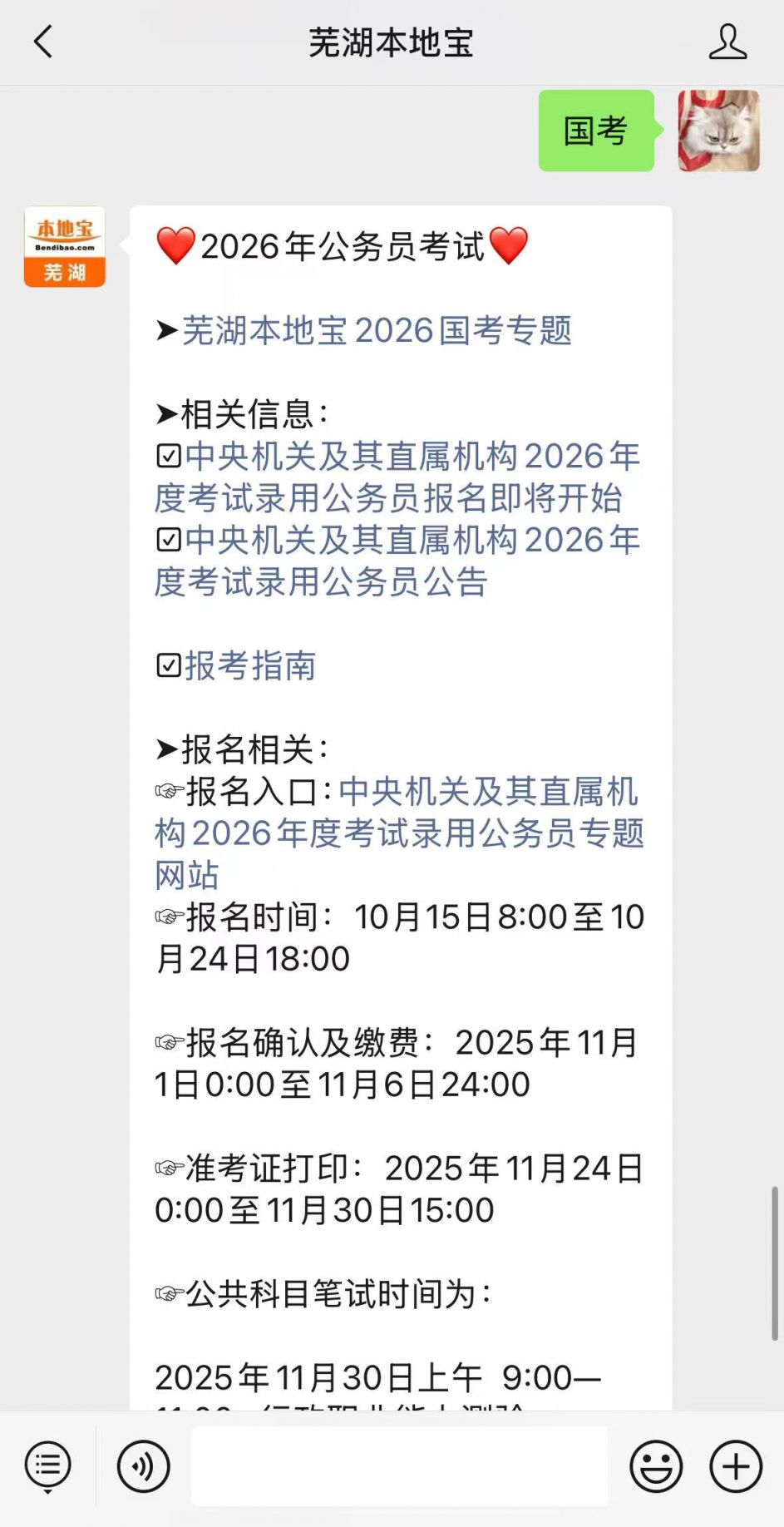
Task: Focus the message text field
Action: (399, 1465)
